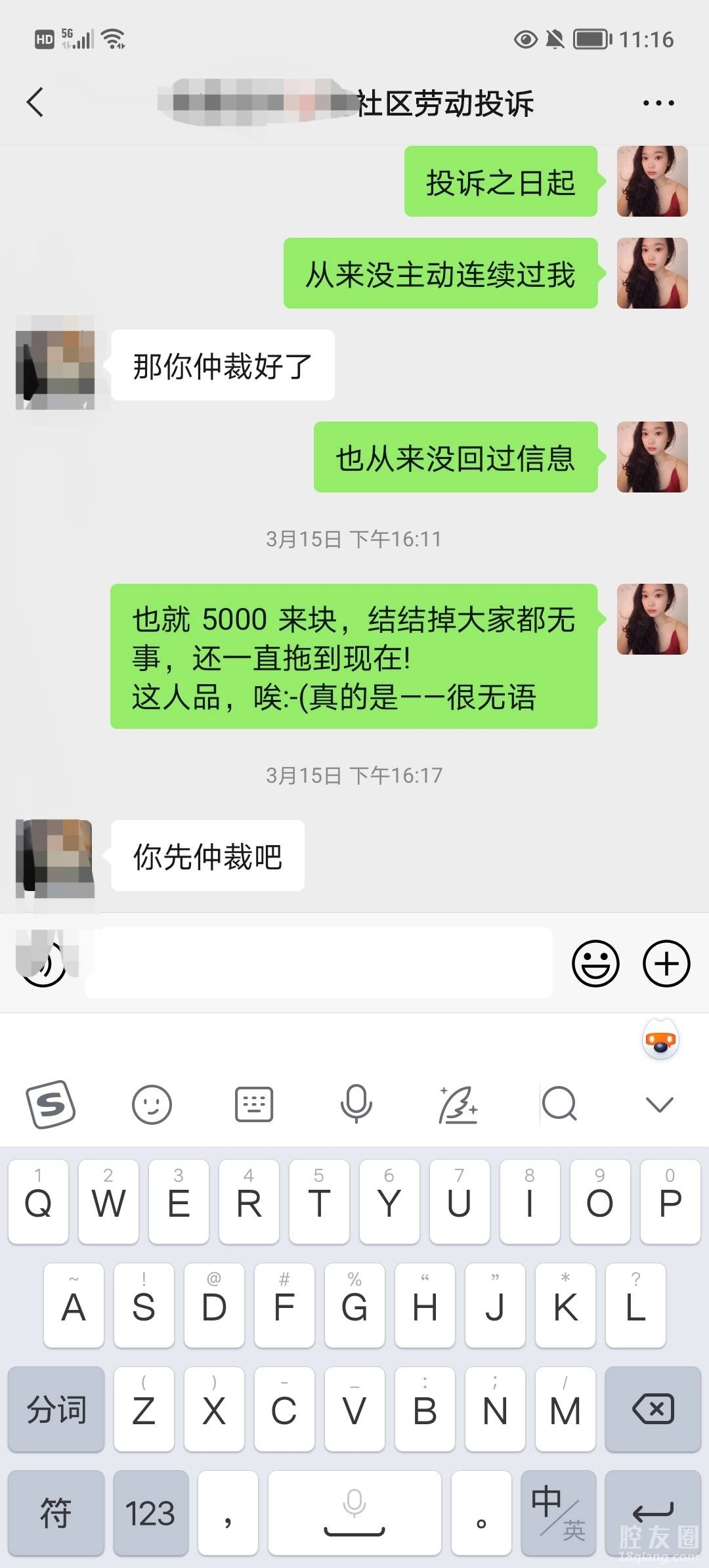Open the keyboard search tool

click(x=559, y=1104)
